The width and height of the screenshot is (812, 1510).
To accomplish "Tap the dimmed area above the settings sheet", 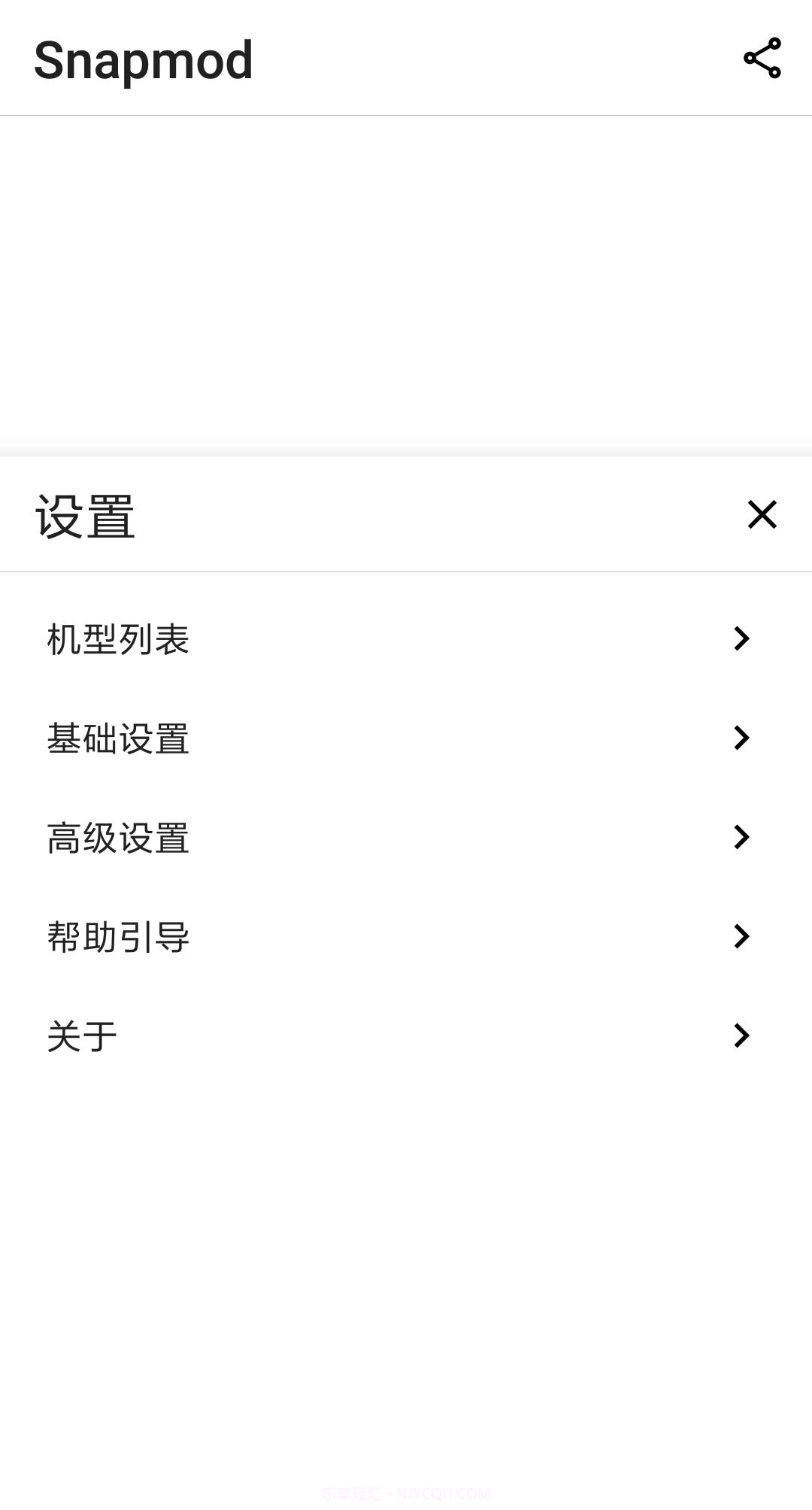I will tap(406, 286).
